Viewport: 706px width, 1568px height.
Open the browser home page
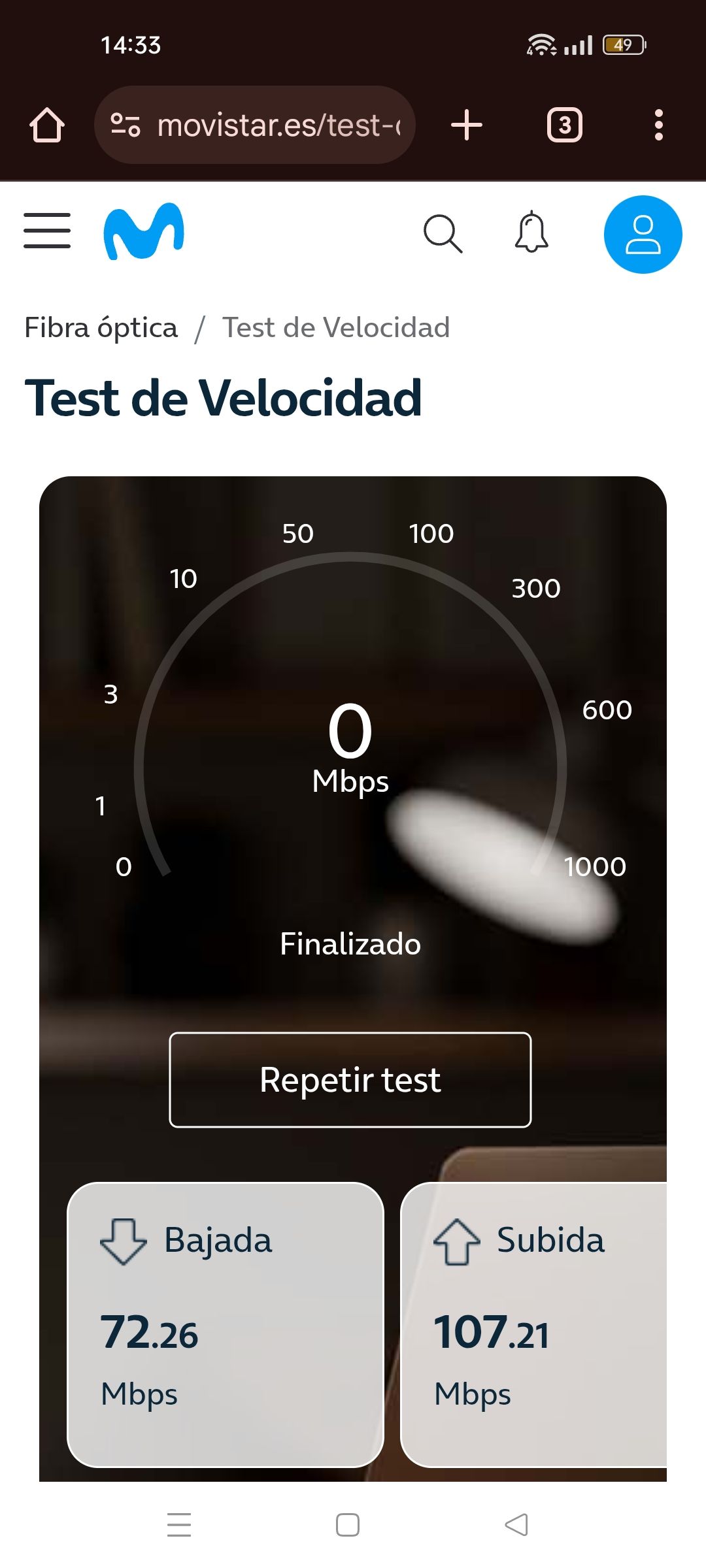tap(47, 124)
